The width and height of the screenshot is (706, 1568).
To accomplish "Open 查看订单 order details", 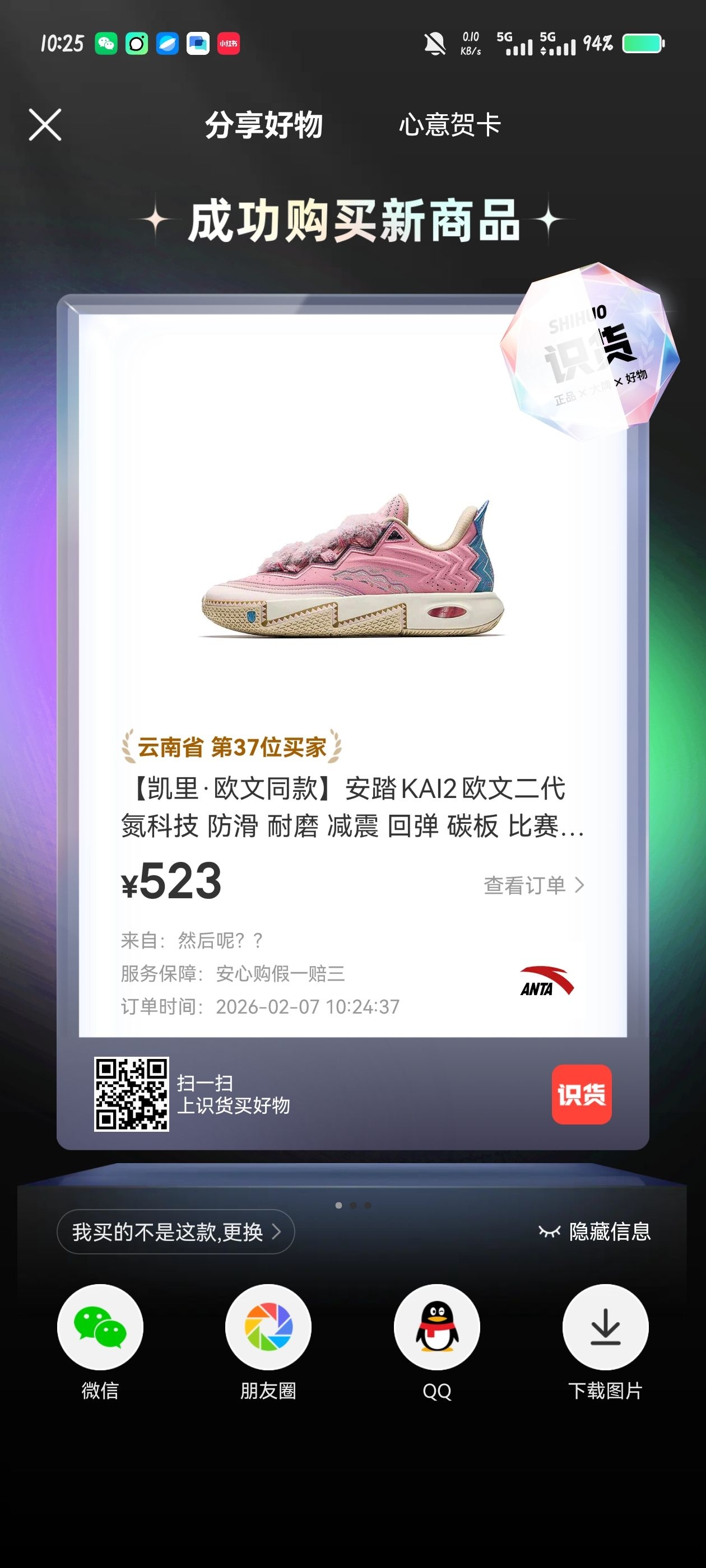I will tap(533, 885).
